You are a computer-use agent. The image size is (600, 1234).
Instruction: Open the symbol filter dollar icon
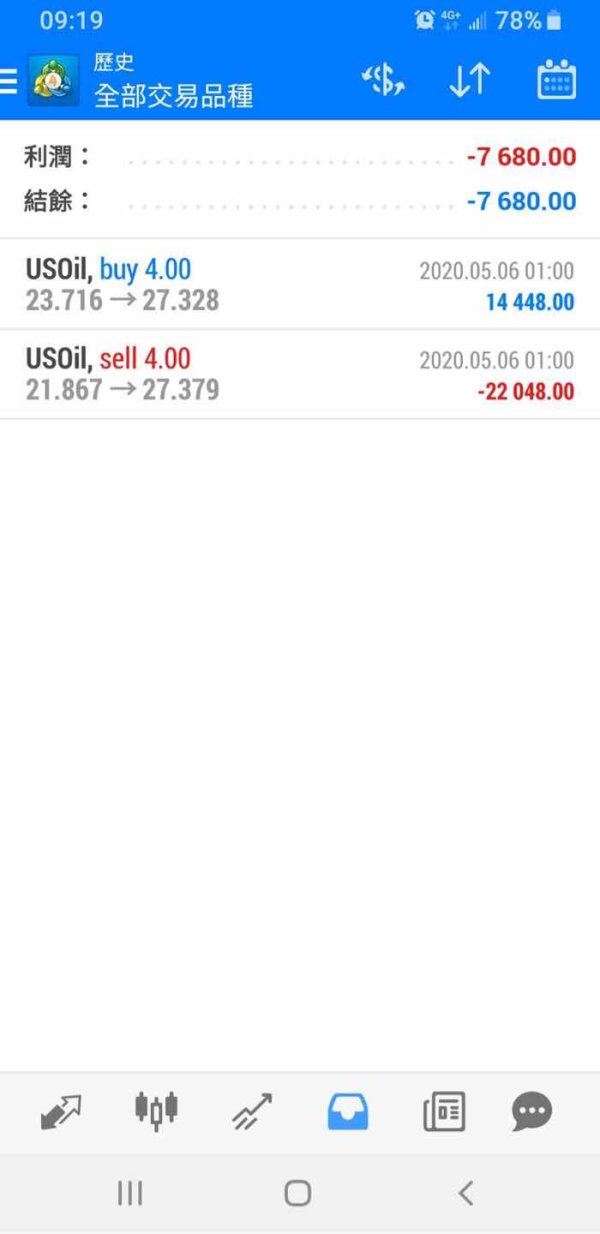coord(383,80)
